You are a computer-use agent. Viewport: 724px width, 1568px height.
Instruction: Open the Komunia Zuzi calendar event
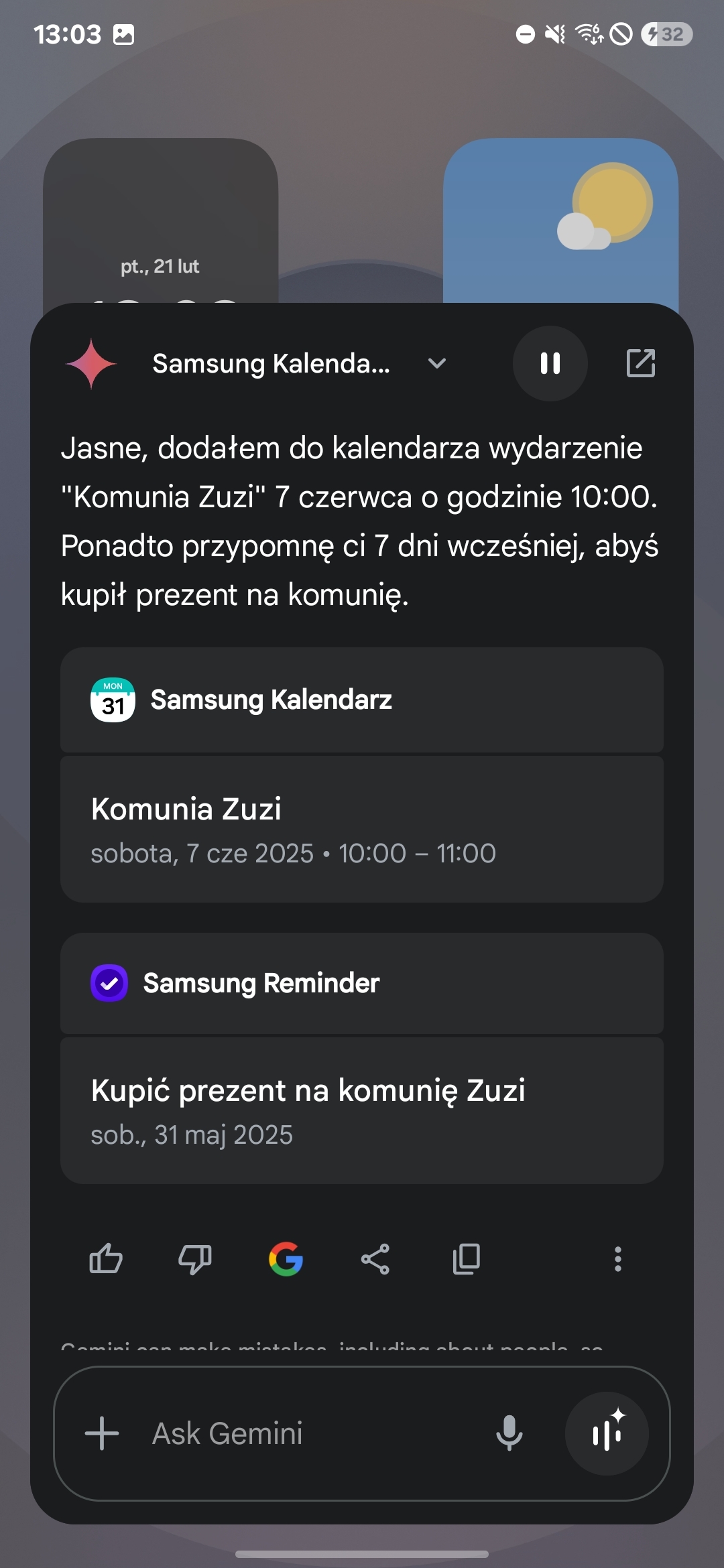(x=362, y=830)
